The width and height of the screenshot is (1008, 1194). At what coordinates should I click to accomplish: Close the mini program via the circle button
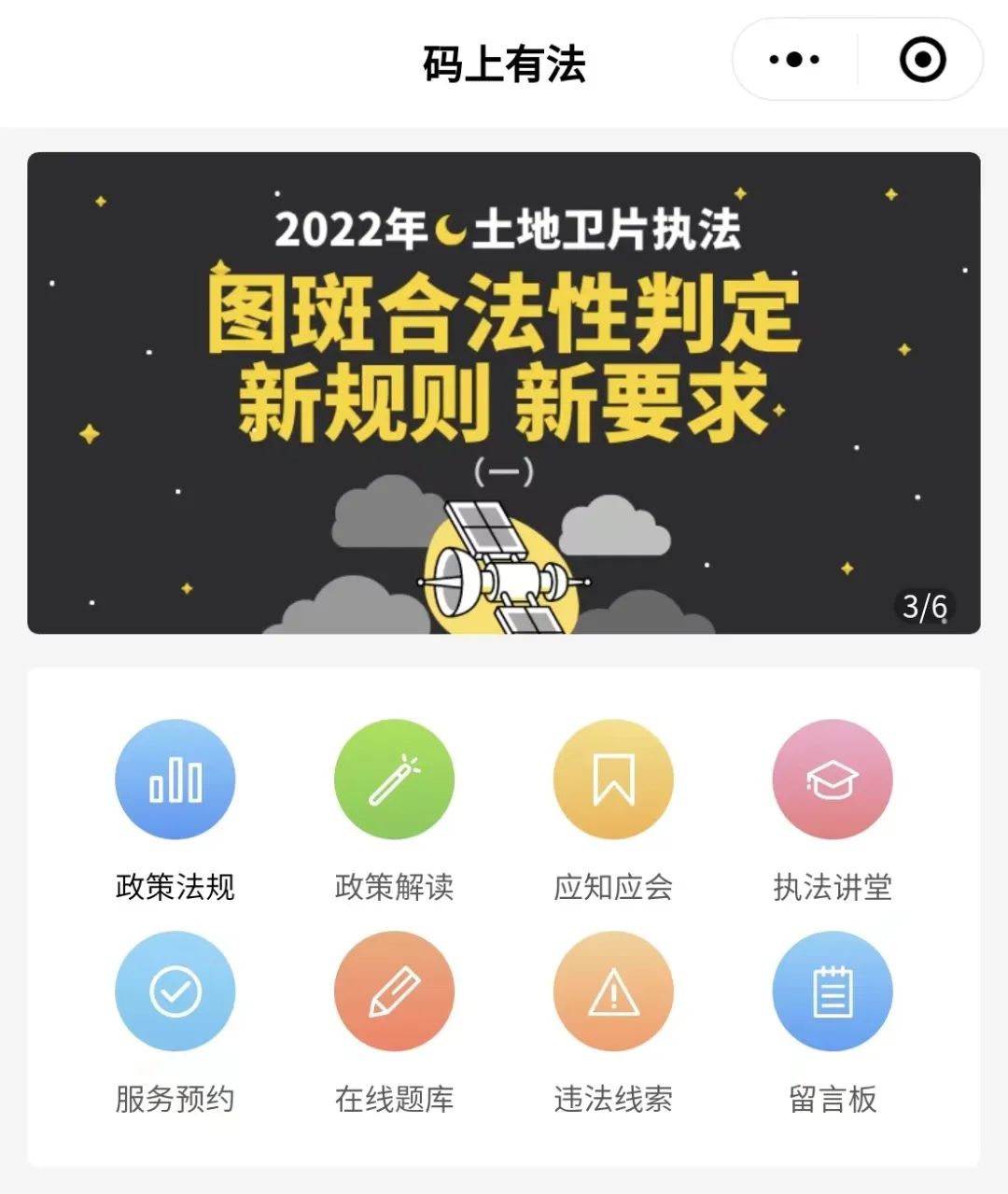click(x=922, y=61)
